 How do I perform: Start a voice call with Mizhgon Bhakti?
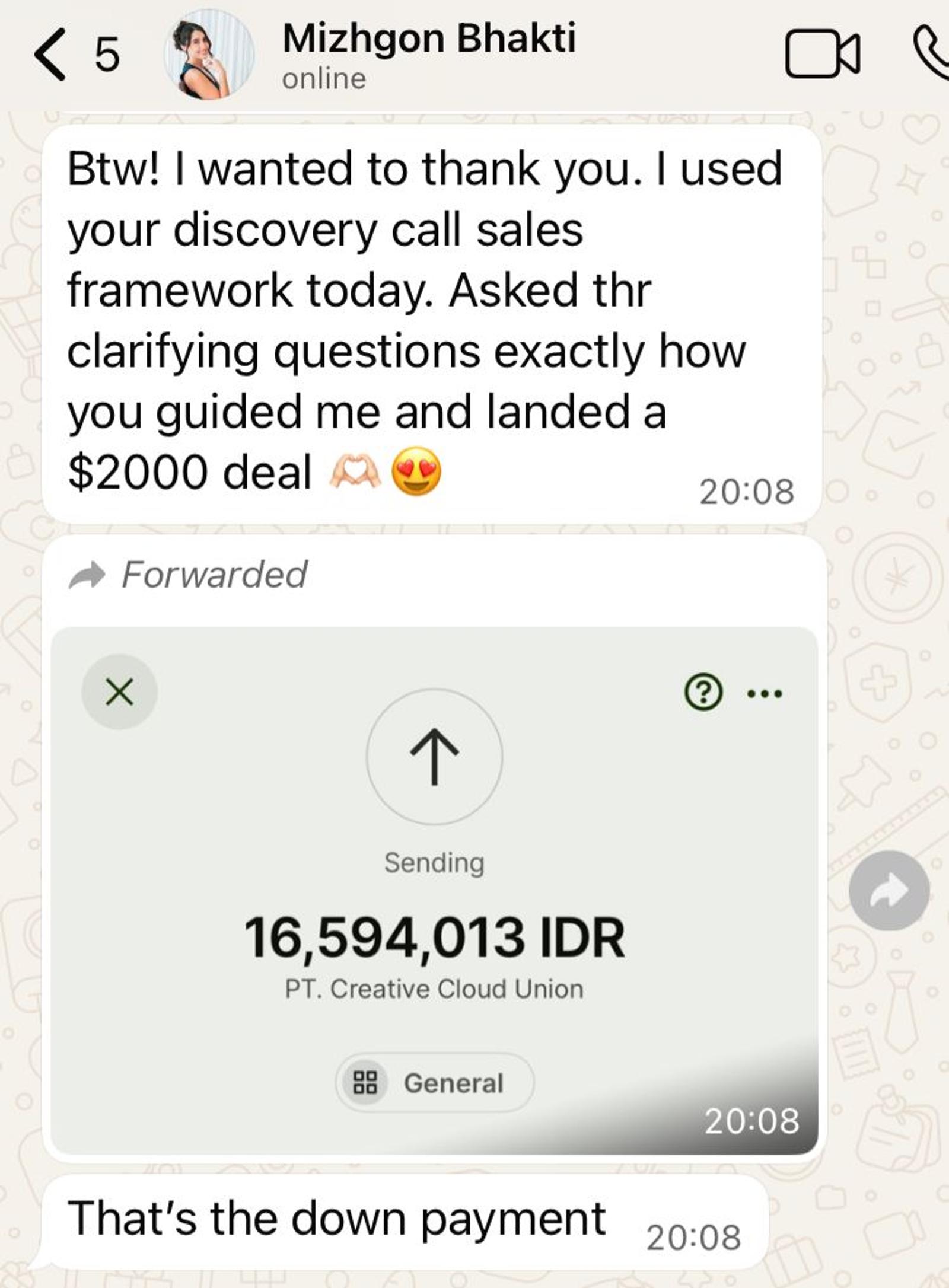pyautogui.click(x=932, y=55)
